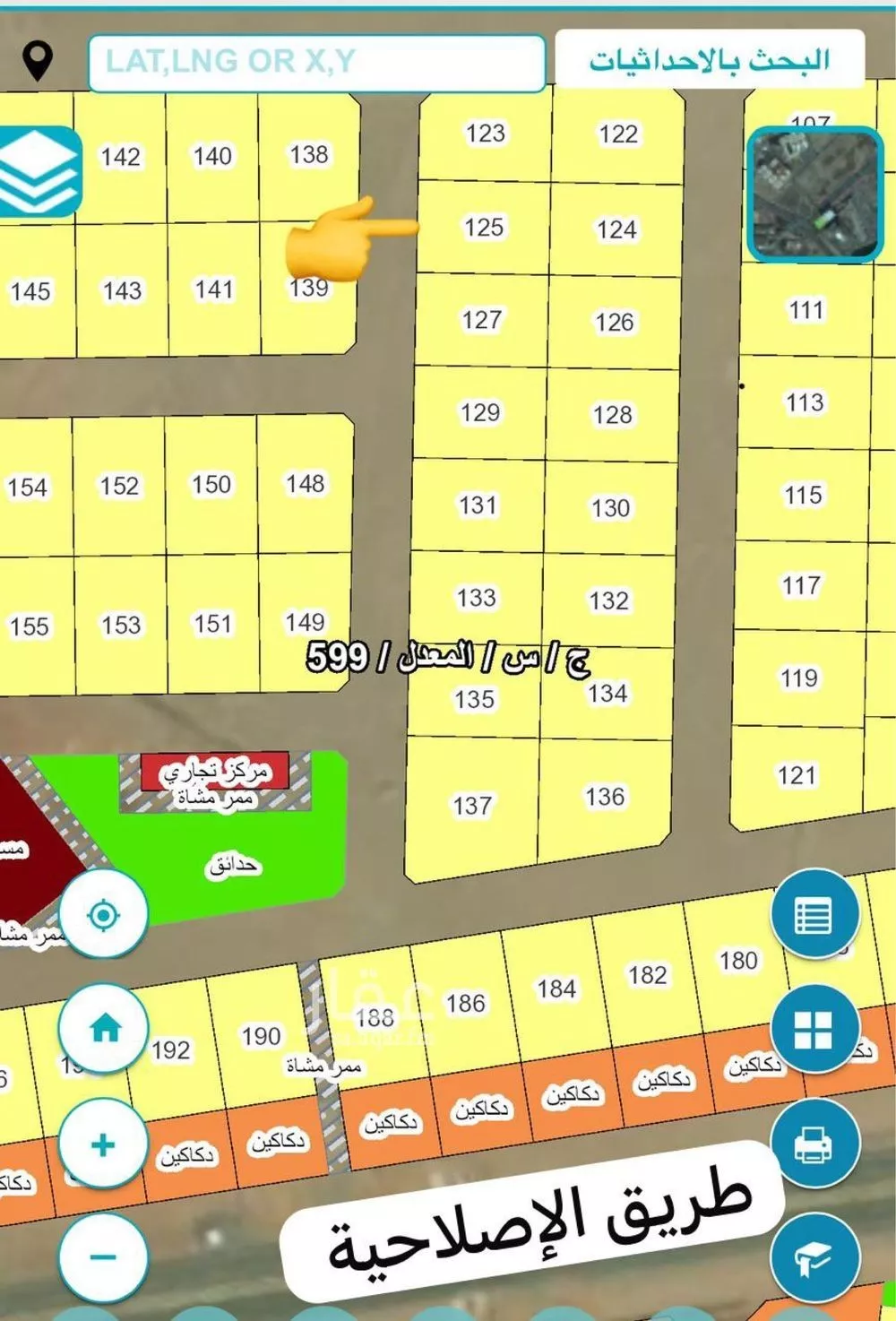Center the map on my location
This screenshot has width=896, height=1321.
click(103, 915)
